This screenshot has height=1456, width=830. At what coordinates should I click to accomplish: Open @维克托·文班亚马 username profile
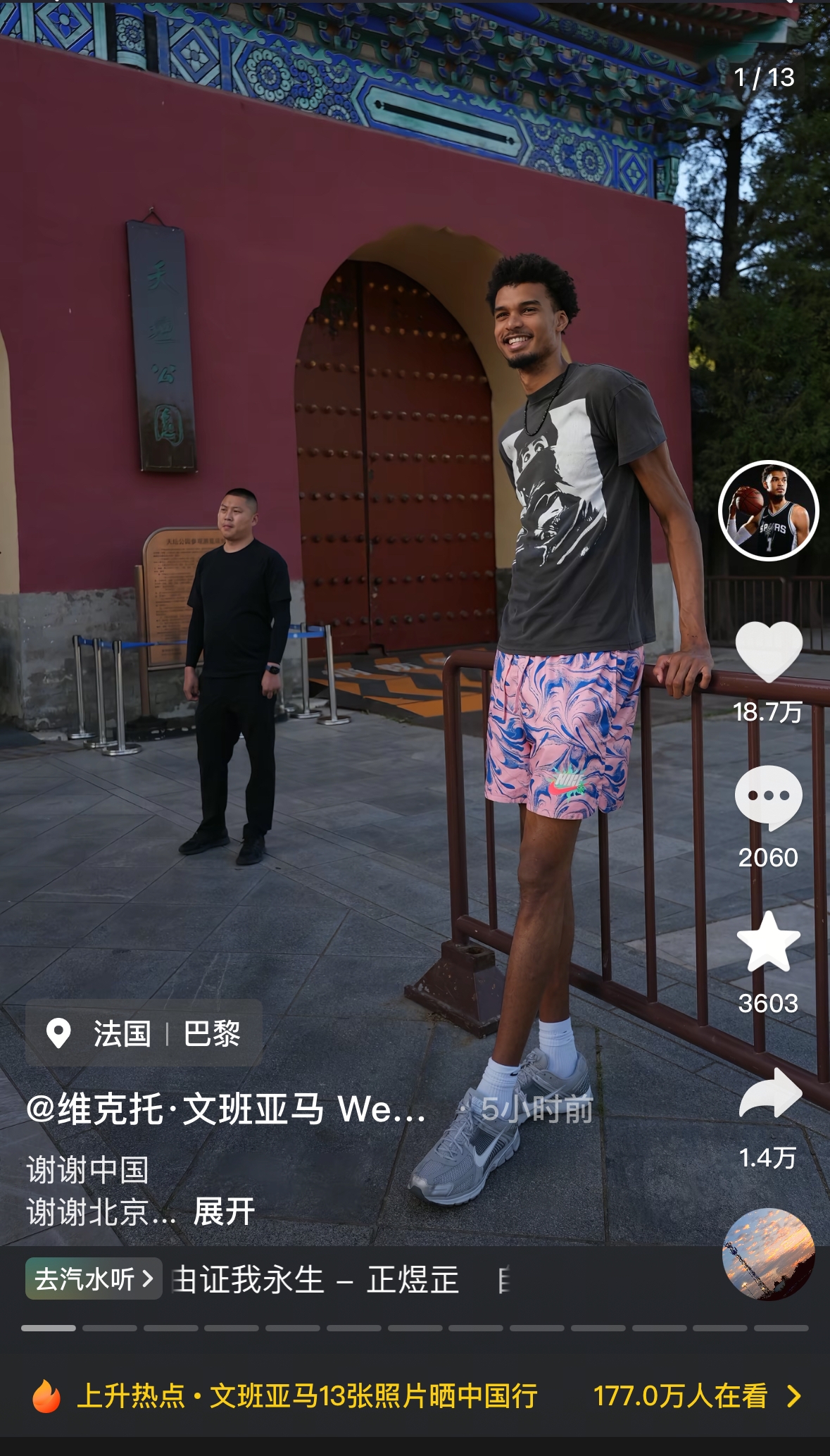click(x=225, y=1109)
